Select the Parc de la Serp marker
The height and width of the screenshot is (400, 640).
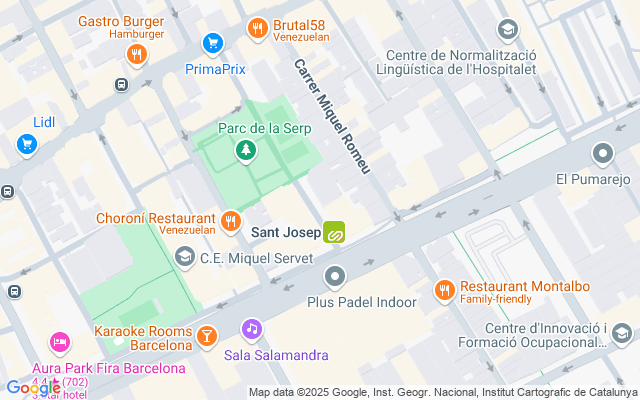245,150
